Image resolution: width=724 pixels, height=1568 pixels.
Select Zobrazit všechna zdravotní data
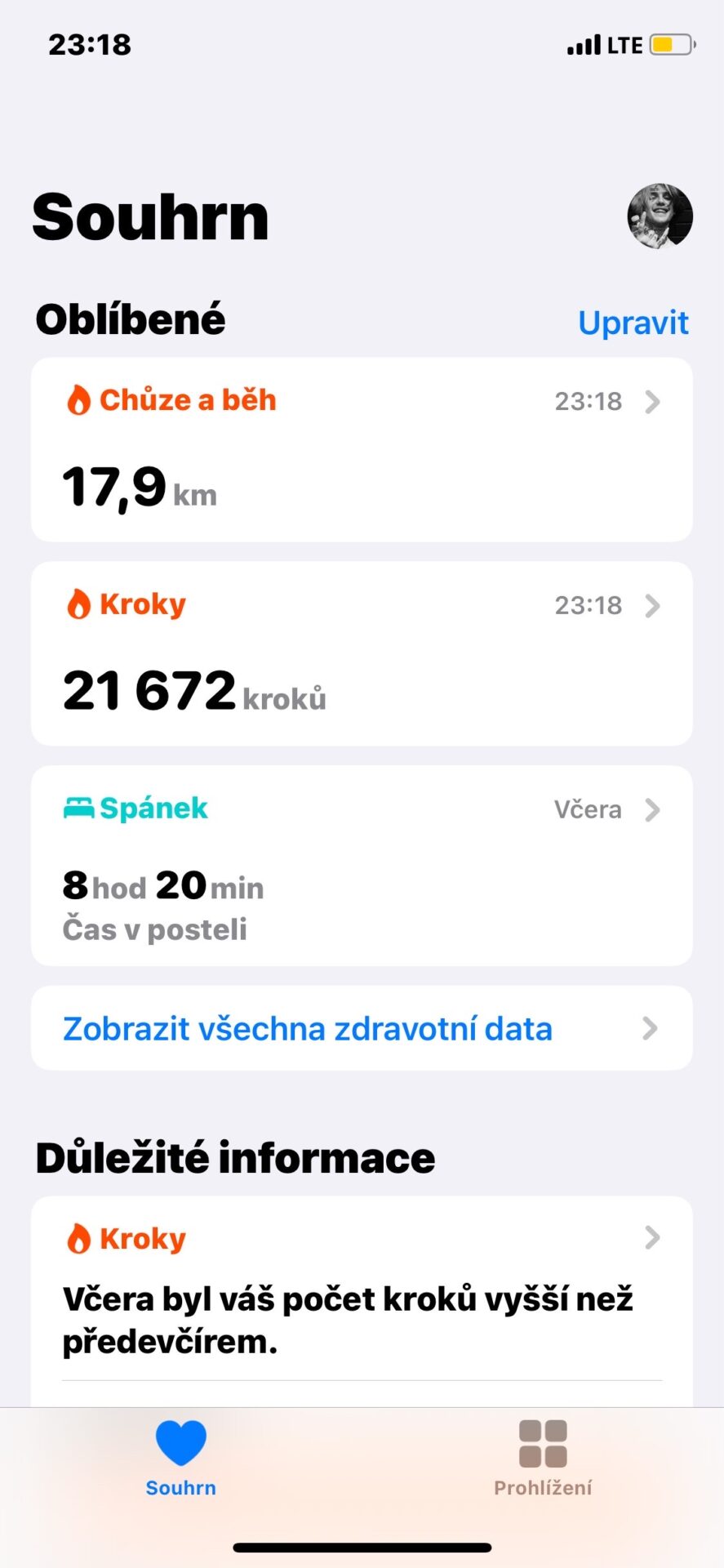(362, 1028)
